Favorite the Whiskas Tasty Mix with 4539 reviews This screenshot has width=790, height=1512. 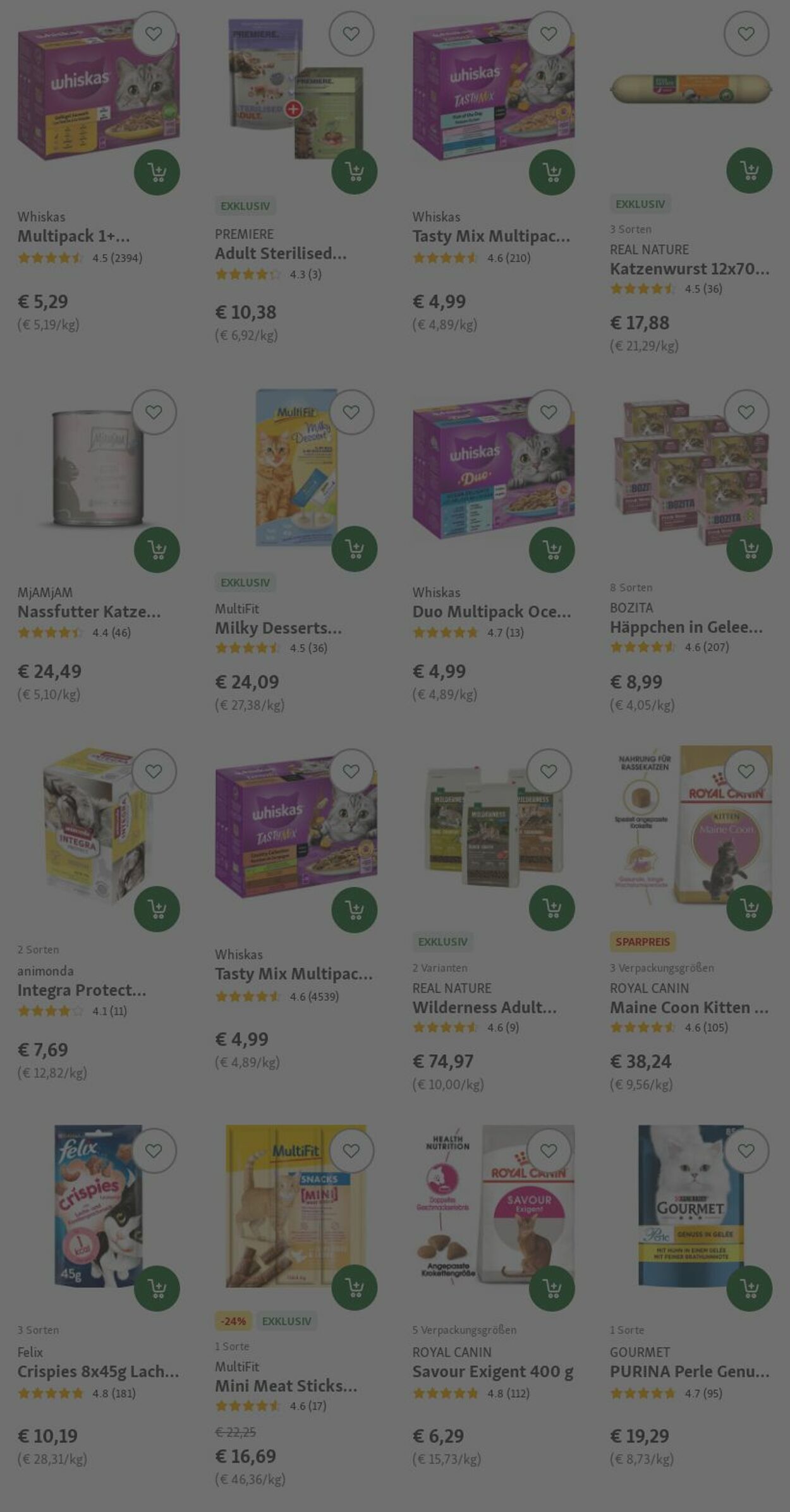pos(351,771)
